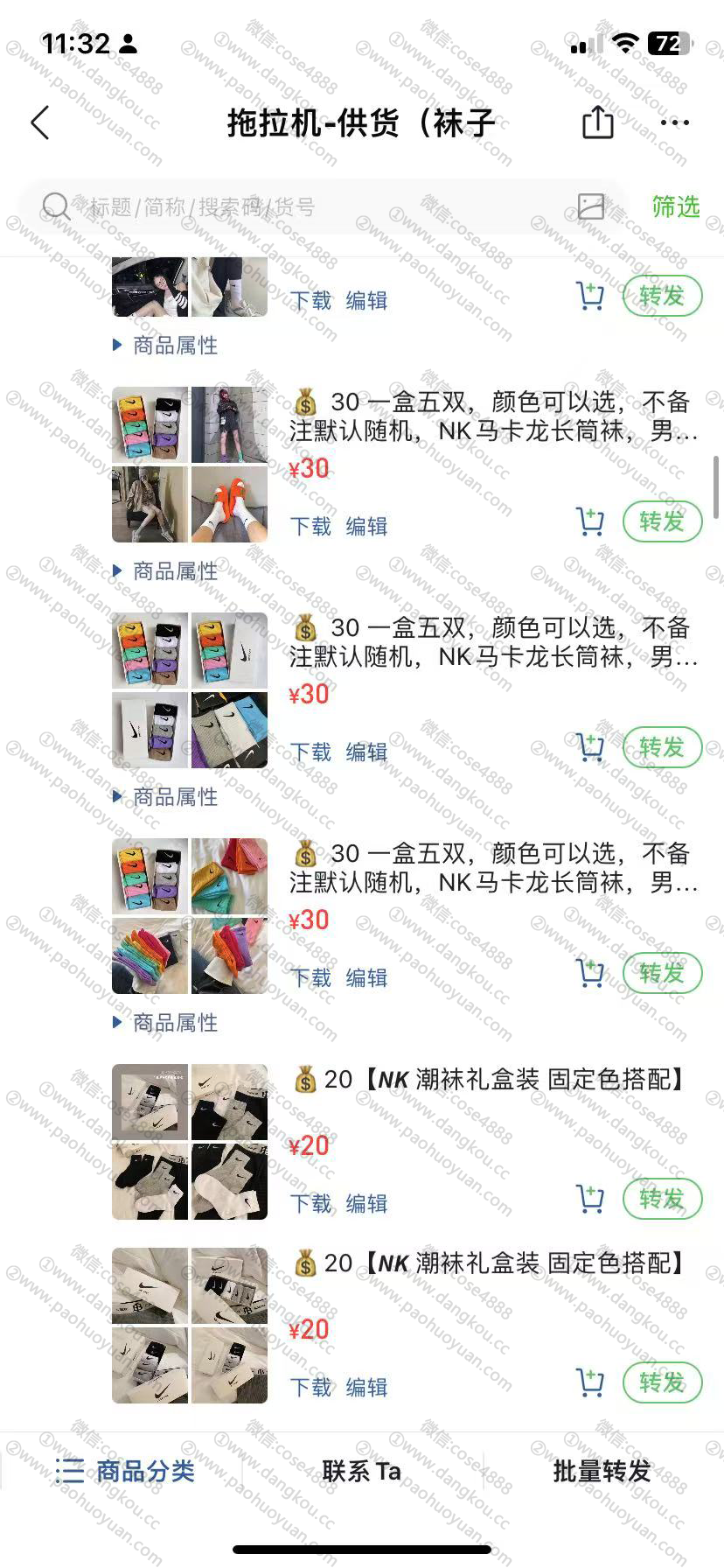
Task: Share this supplier page
Action: pyautogui.click(x=598, y=122)
